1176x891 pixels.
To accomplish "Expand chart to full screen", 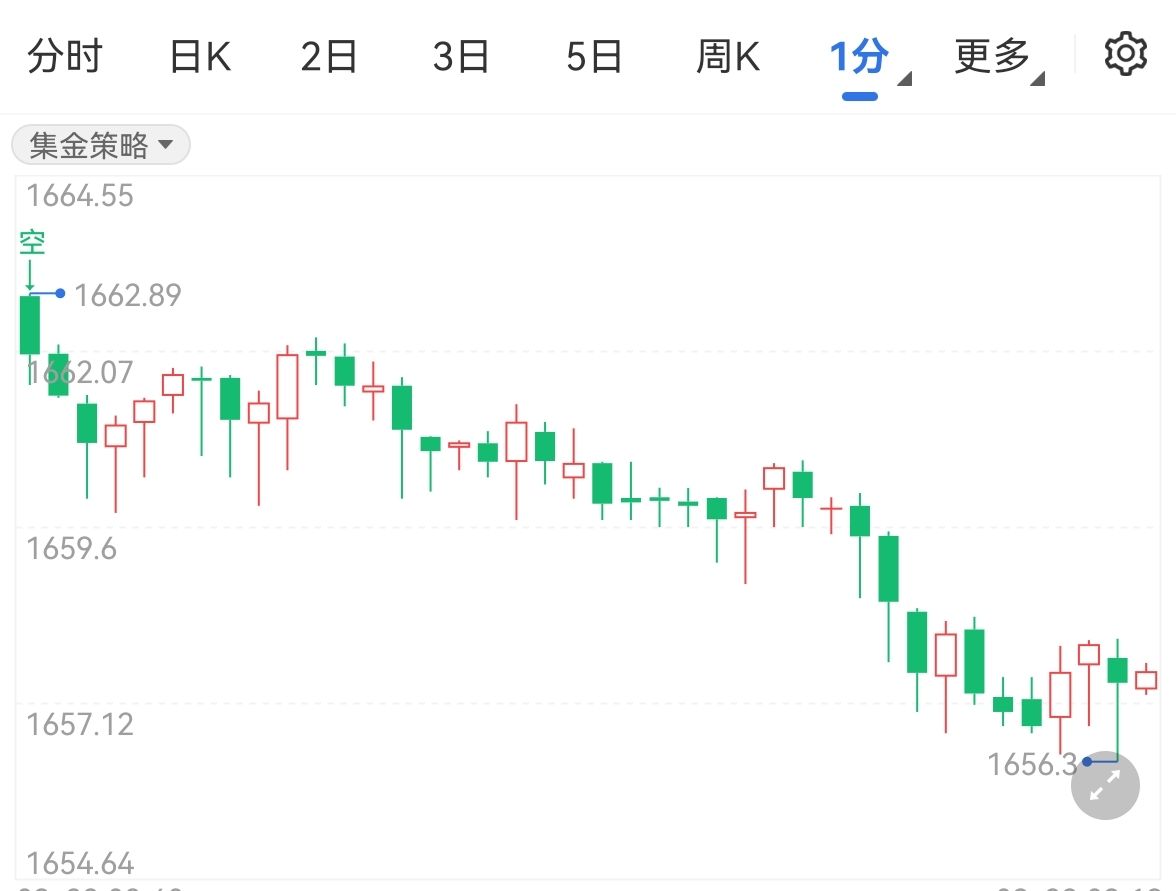I will coord(1105,786).
